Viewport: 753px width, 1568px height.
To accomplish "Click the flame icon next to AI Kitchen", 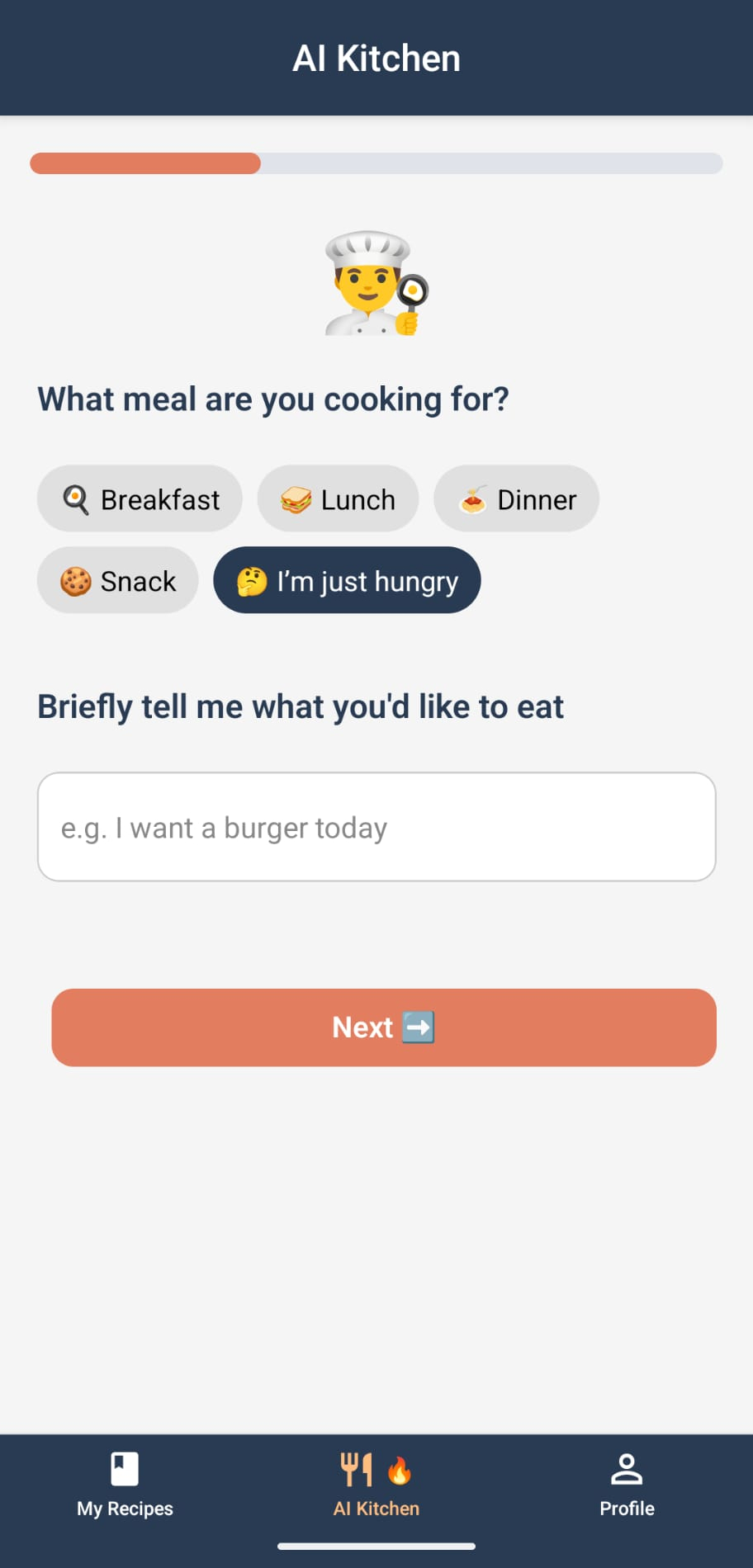I will coord(400,1470).
